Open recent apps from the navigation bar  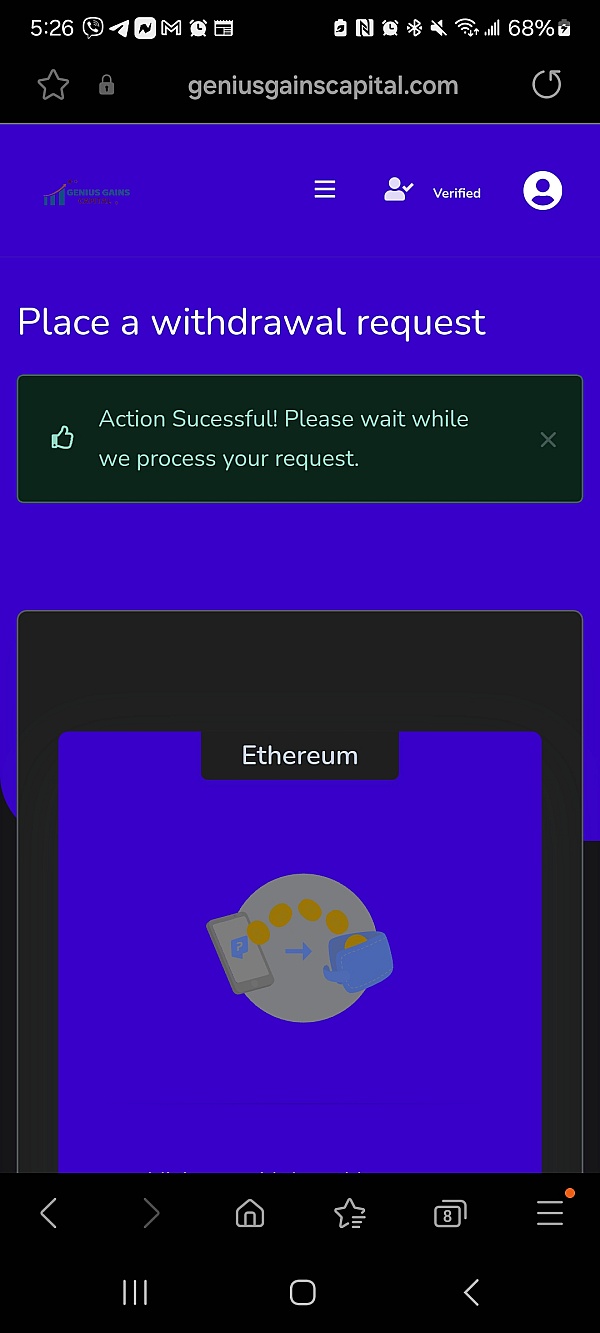(x=134, y=1292)
